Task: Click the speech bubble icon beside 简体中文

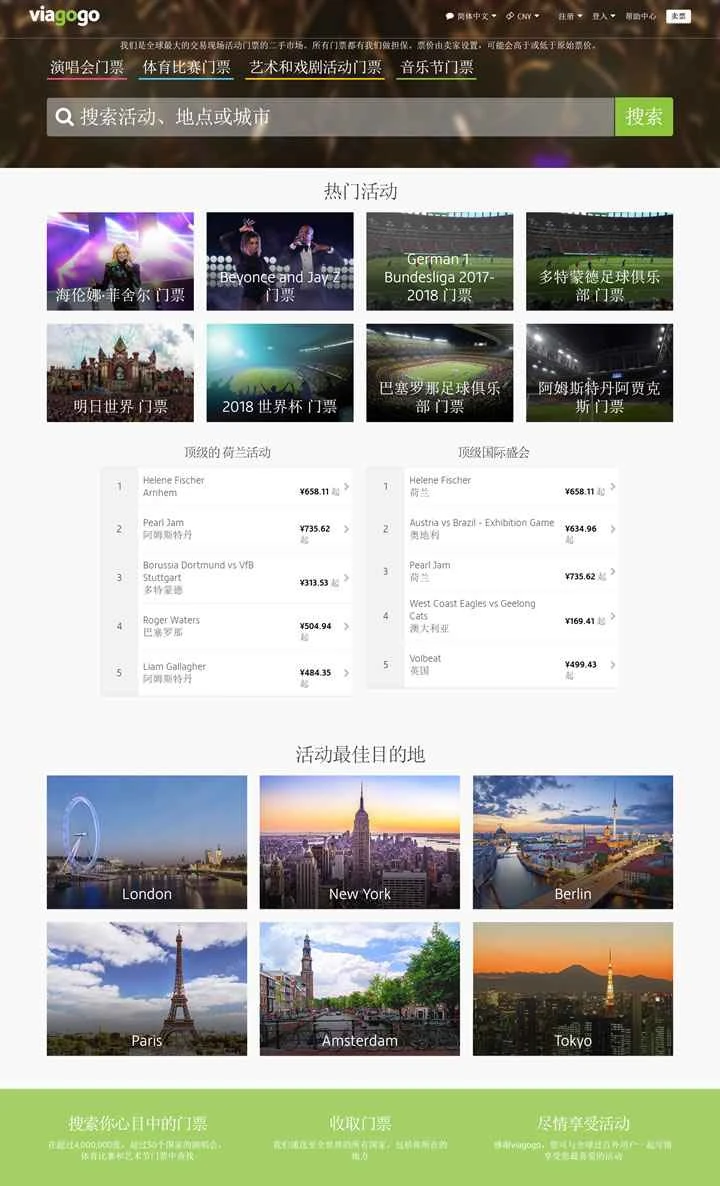Action: tap(449, 15)
